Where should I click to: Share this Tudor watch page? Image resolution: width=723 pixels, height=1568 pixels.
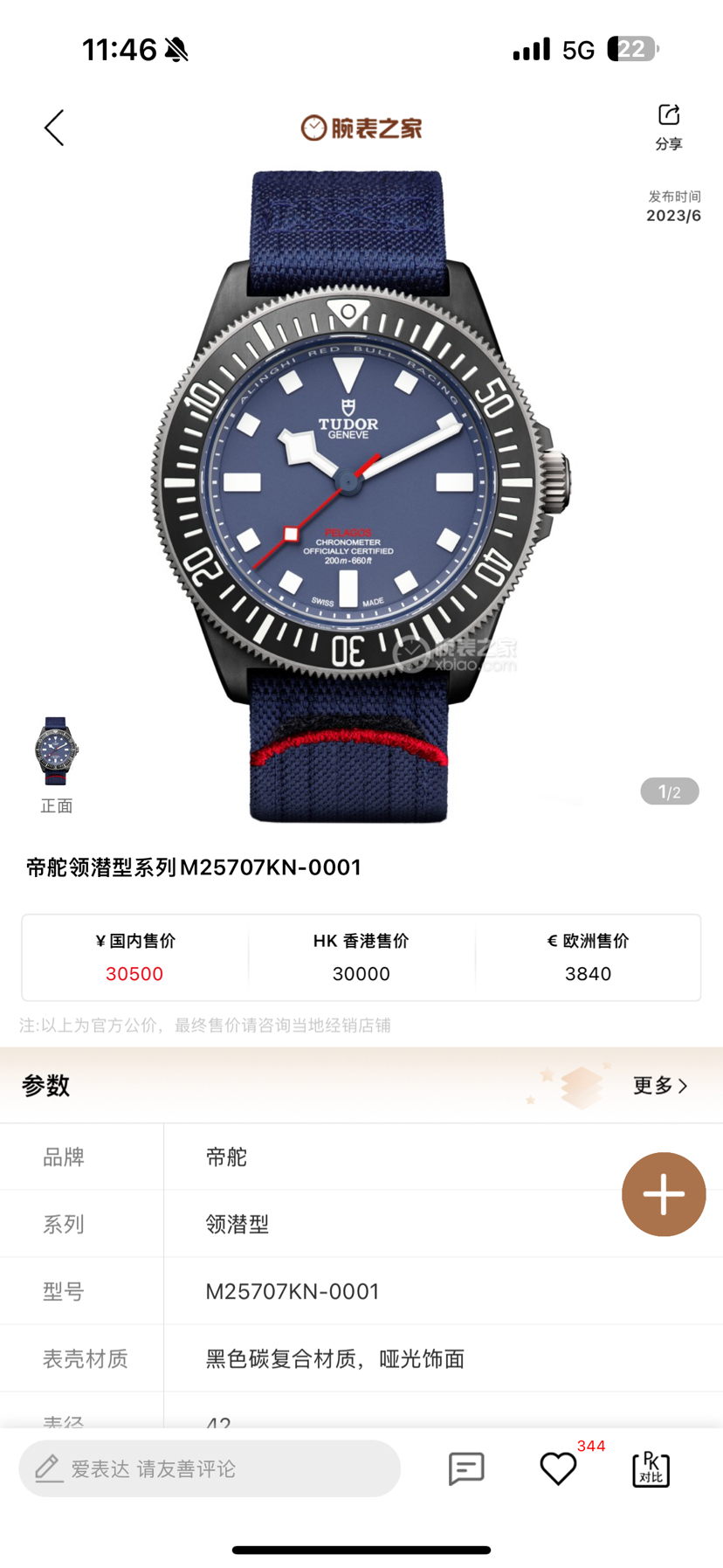(x=668, y=127)
